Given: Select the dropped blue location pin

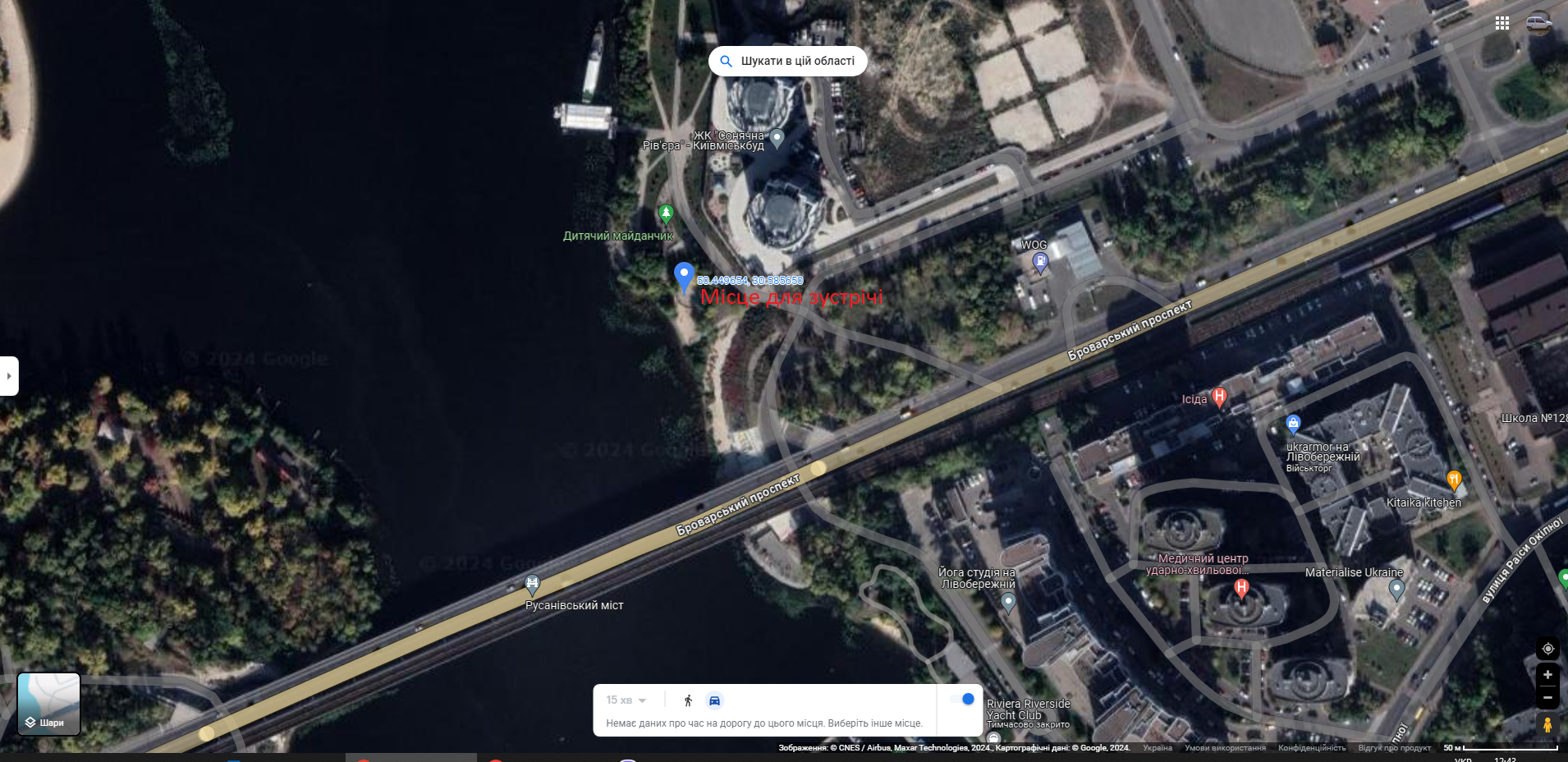Looking at the screenshot, I should pyautogui.click(x=684, y=276).
